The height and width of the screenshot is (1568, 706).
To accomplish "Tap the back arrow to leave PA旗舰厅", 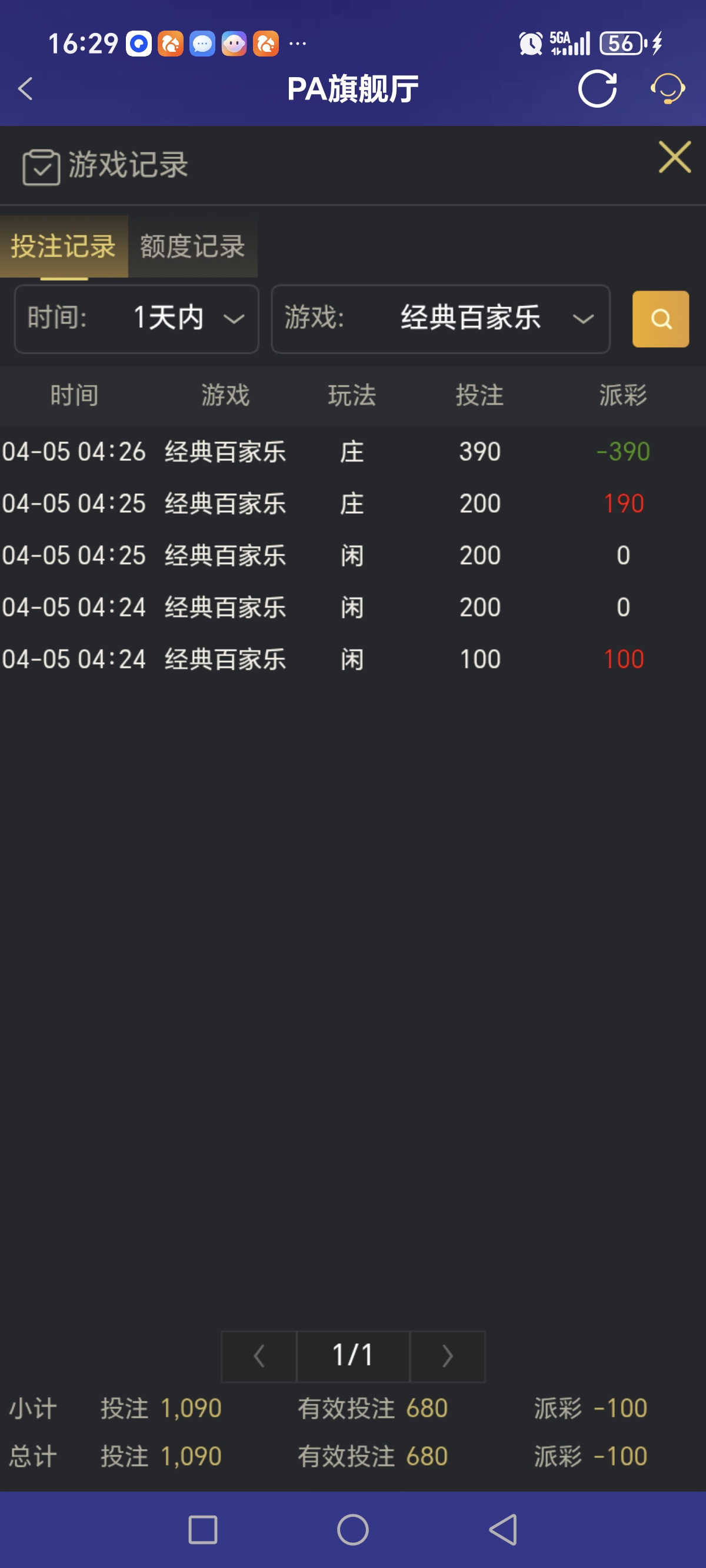I will [24, 89].
